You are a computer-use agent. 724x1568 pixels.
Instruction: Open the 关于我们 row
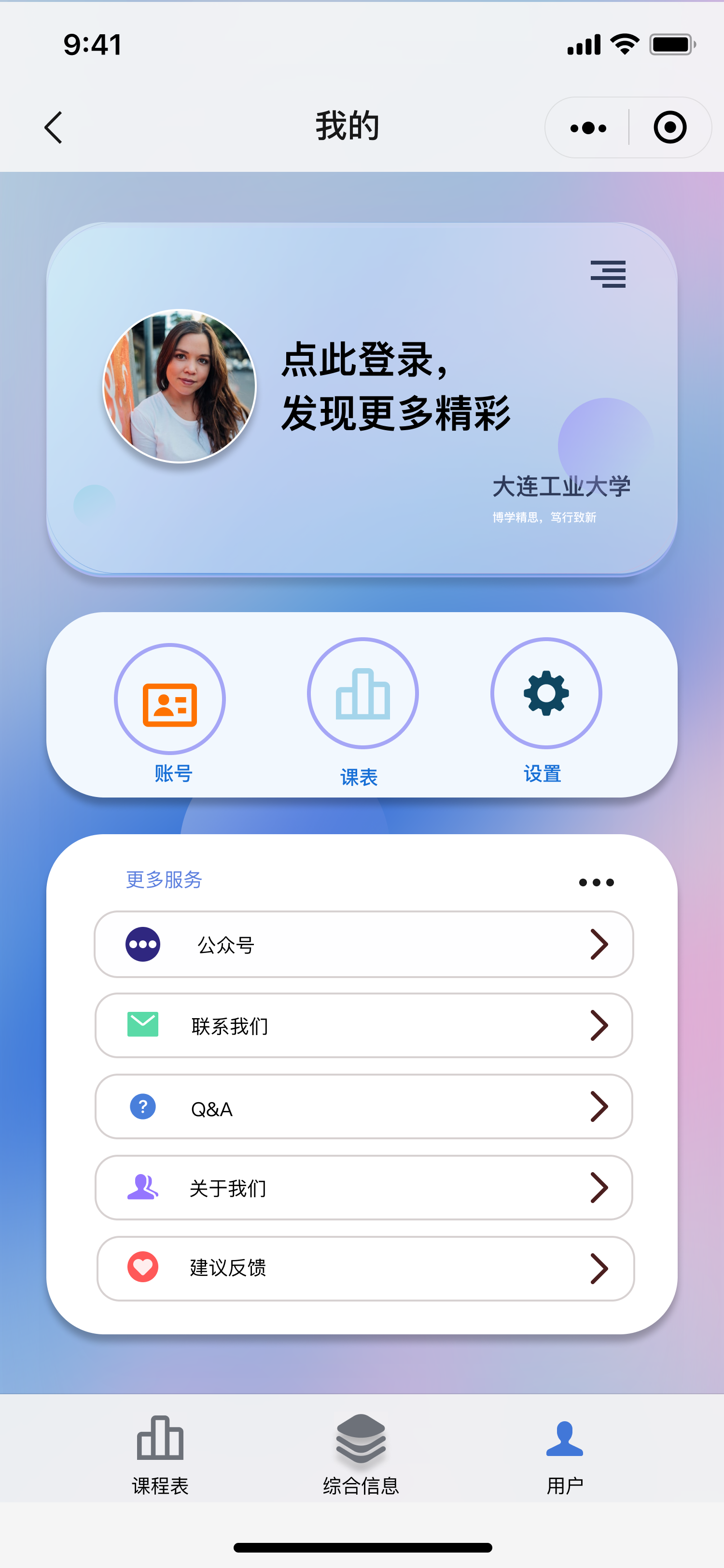[363, 1188]
